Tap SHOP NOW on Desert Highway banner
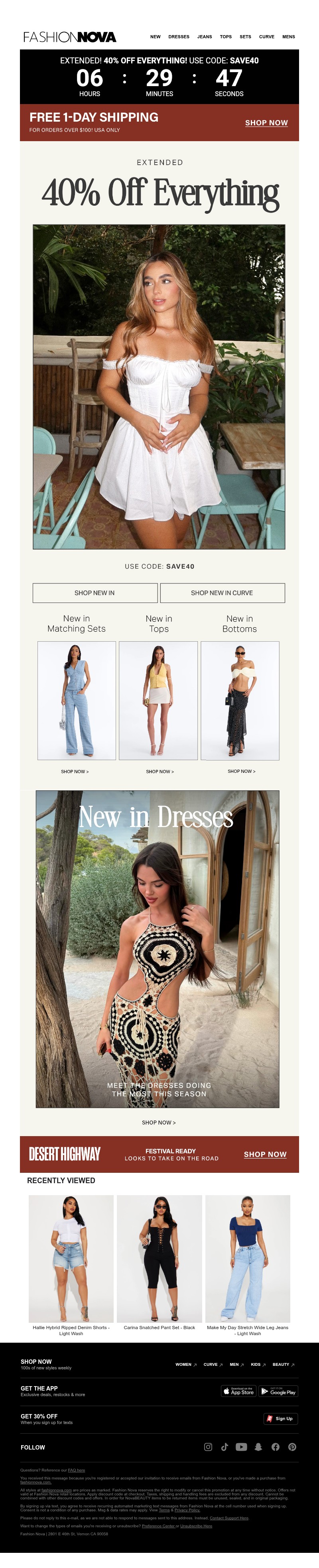Image resolution: width=319 pixels, height=1568 pixels. [x=265, y=1154]
